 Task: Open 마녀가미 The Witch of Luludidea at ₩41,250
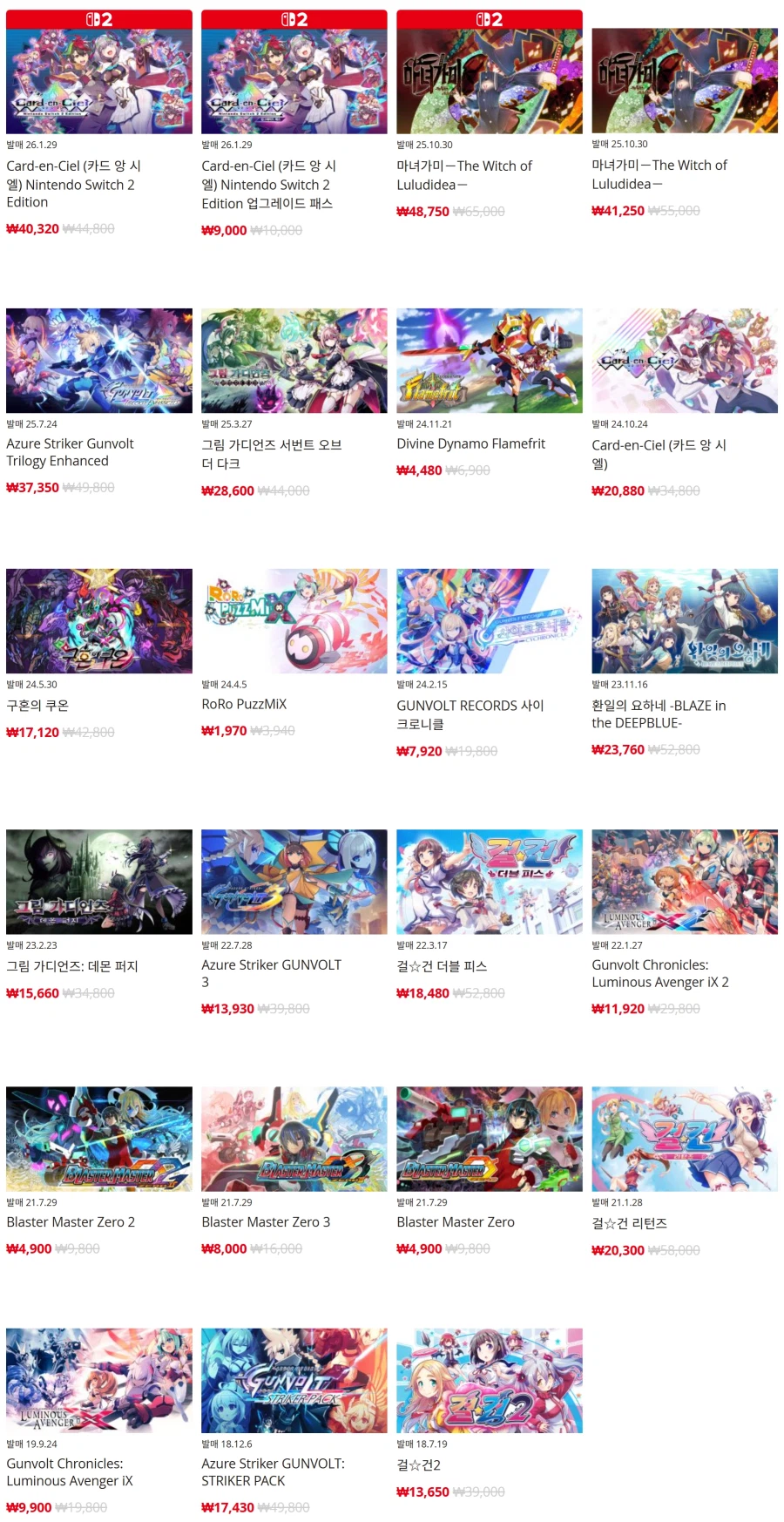point(684,80)
